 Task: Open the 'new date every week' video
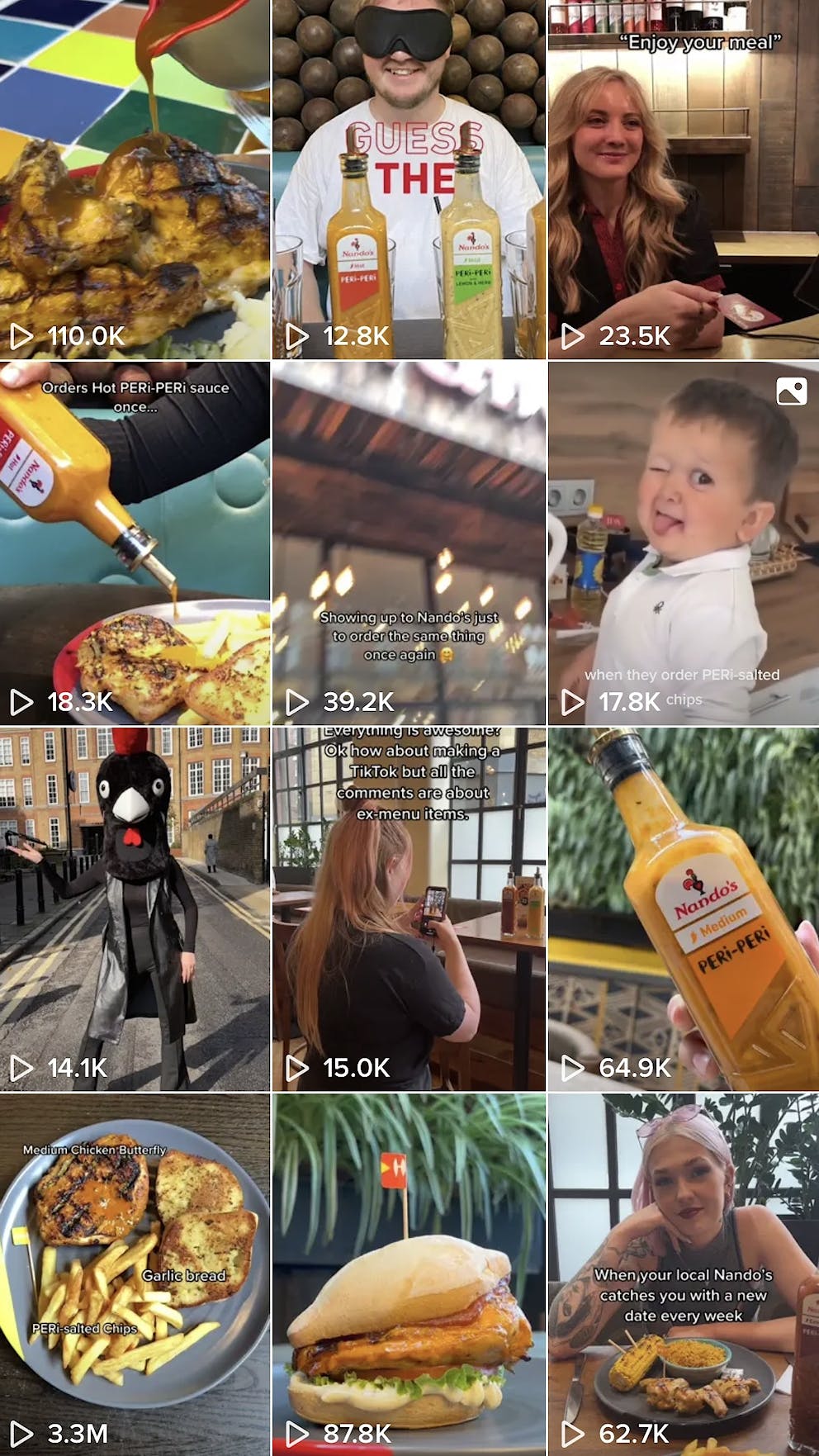click(684, 1274)
